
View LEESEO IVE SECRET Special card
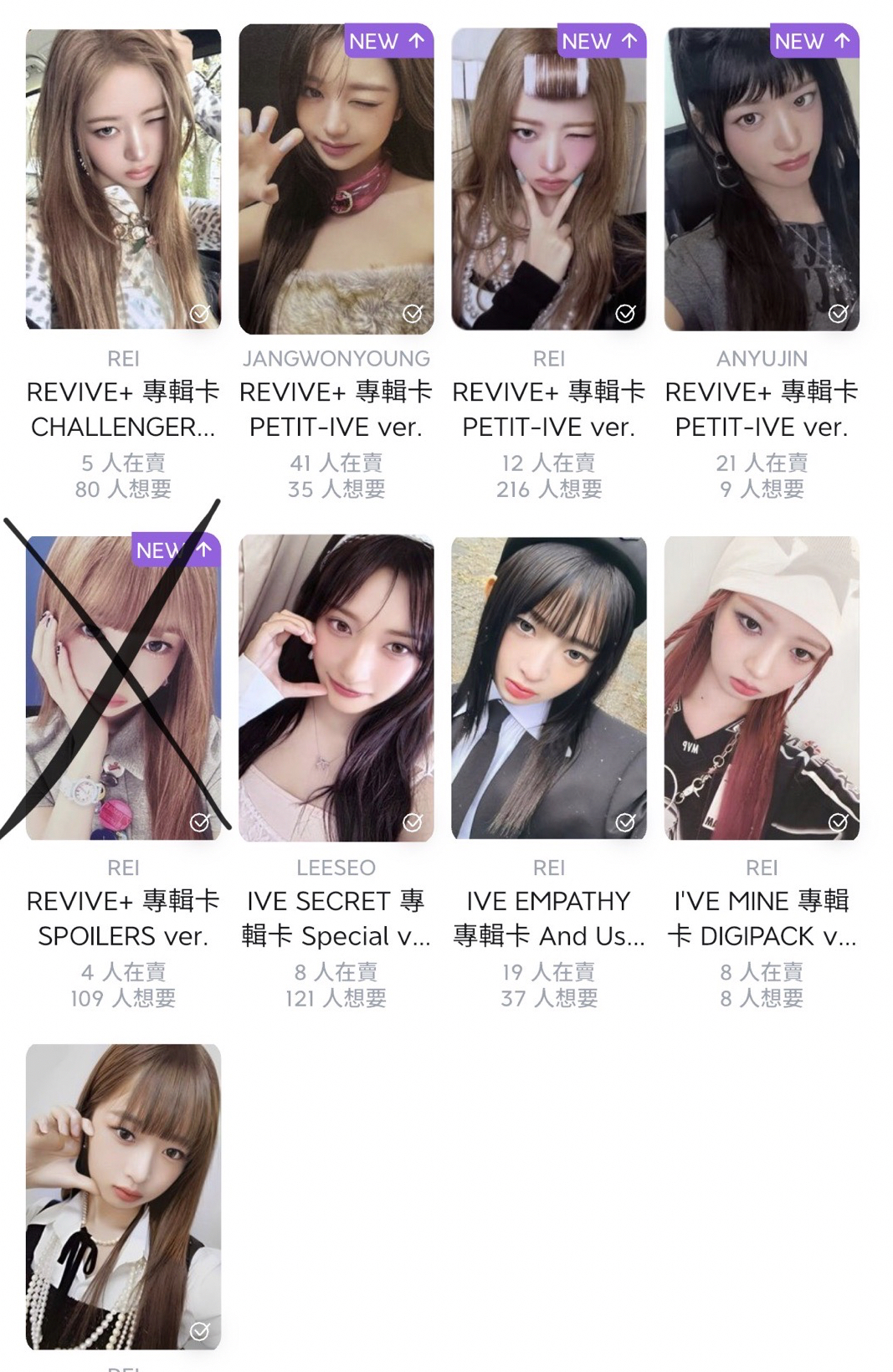coord(336,688)
